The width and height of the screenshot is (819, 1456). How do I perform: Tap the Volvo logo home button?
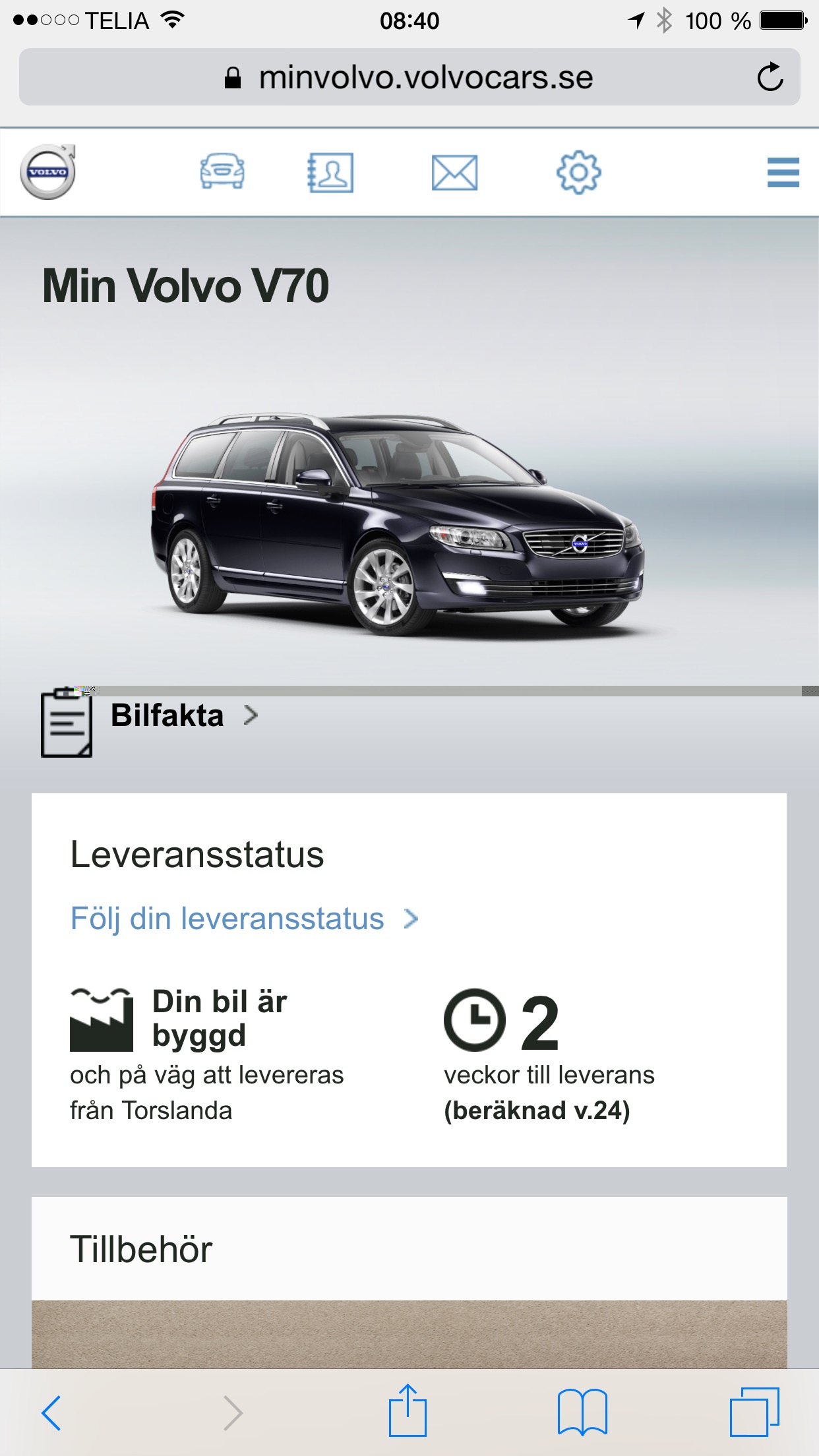point(48,172)
